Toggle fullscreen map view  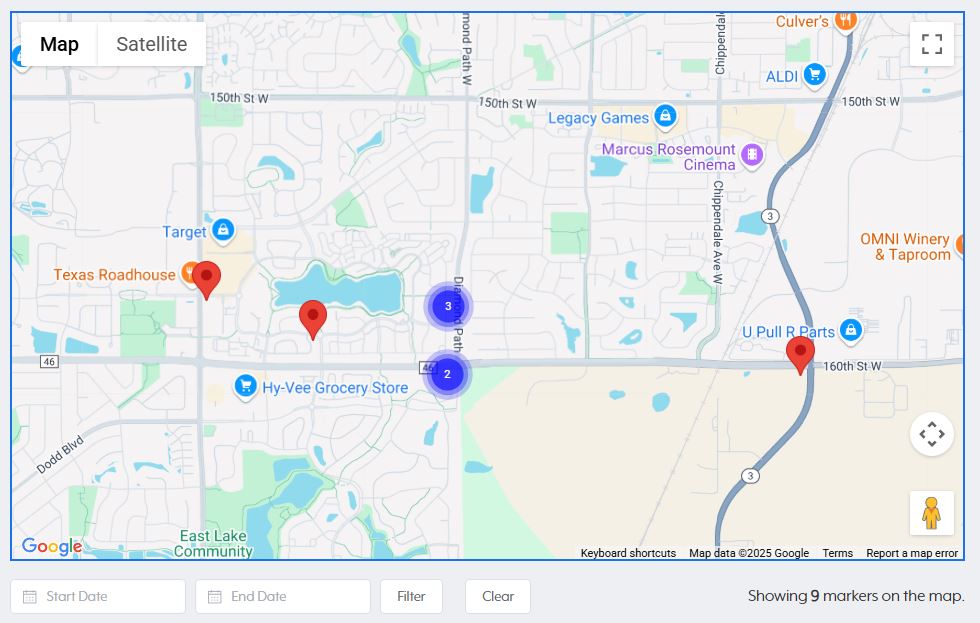[931, 44]
